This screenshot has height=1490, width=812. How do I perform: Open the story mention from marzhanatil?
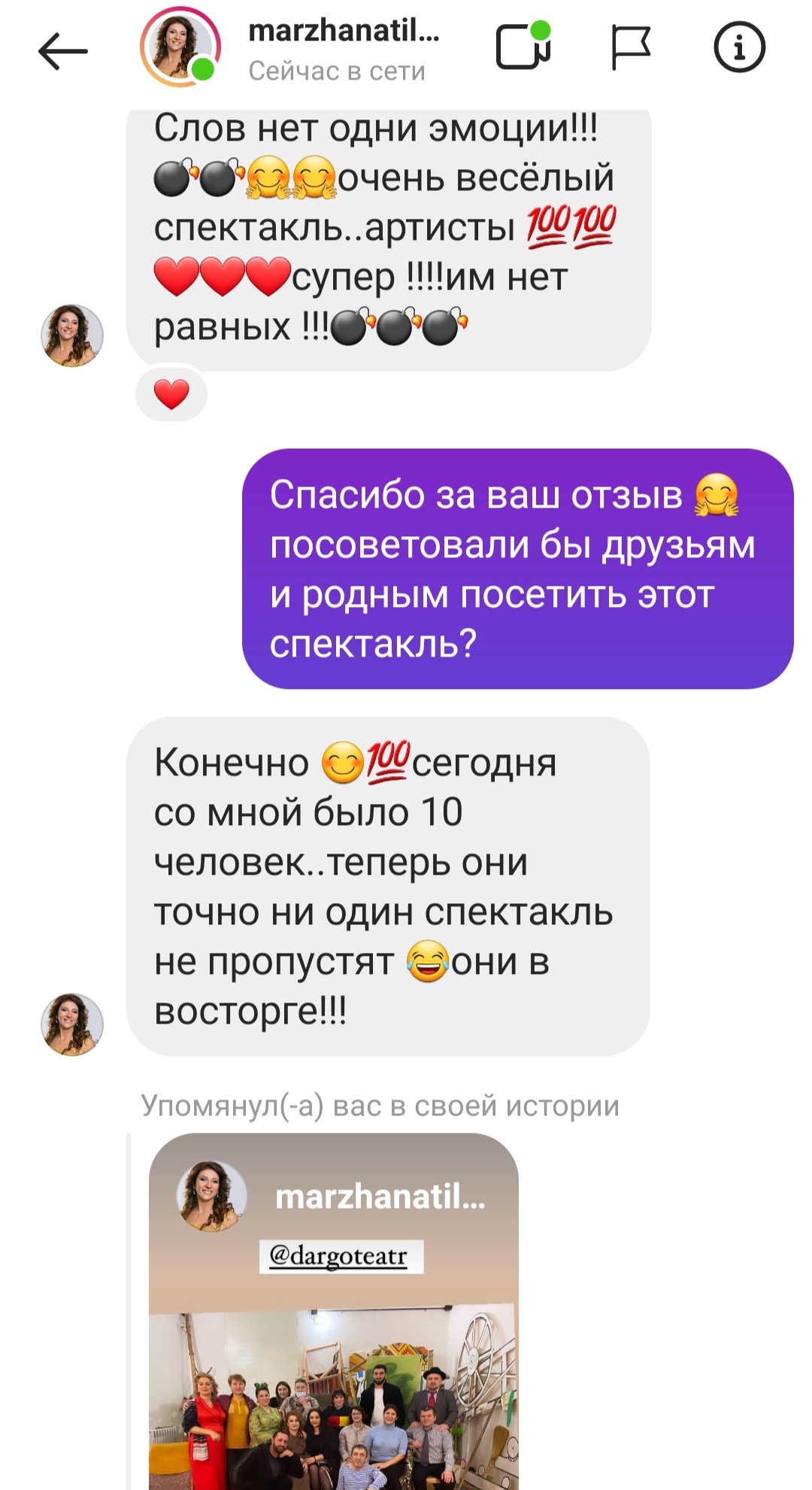pyautogui.click(x=334, y=1311)
